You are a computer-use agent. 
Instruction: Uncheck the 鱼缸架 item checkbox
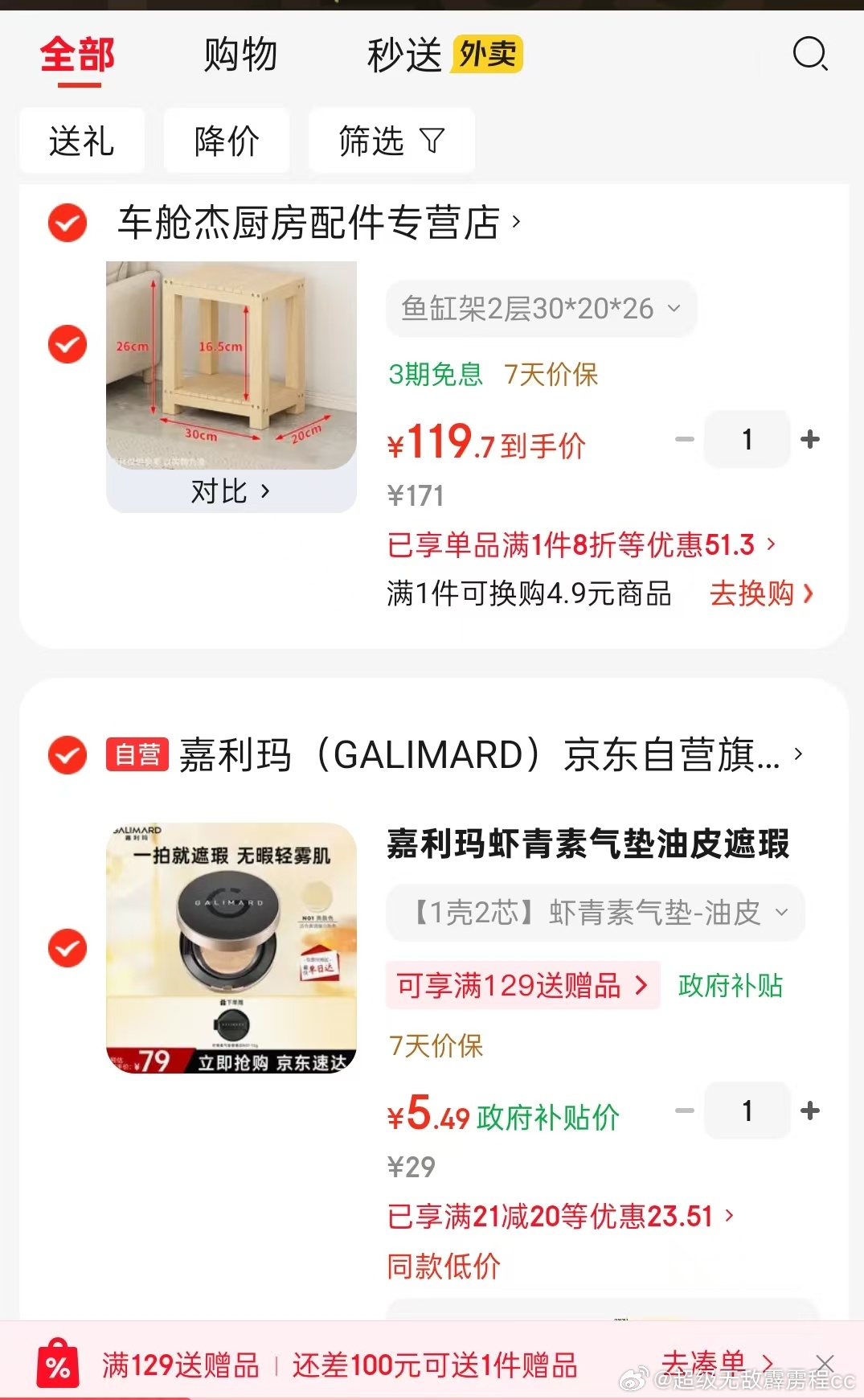pos(68,344)
